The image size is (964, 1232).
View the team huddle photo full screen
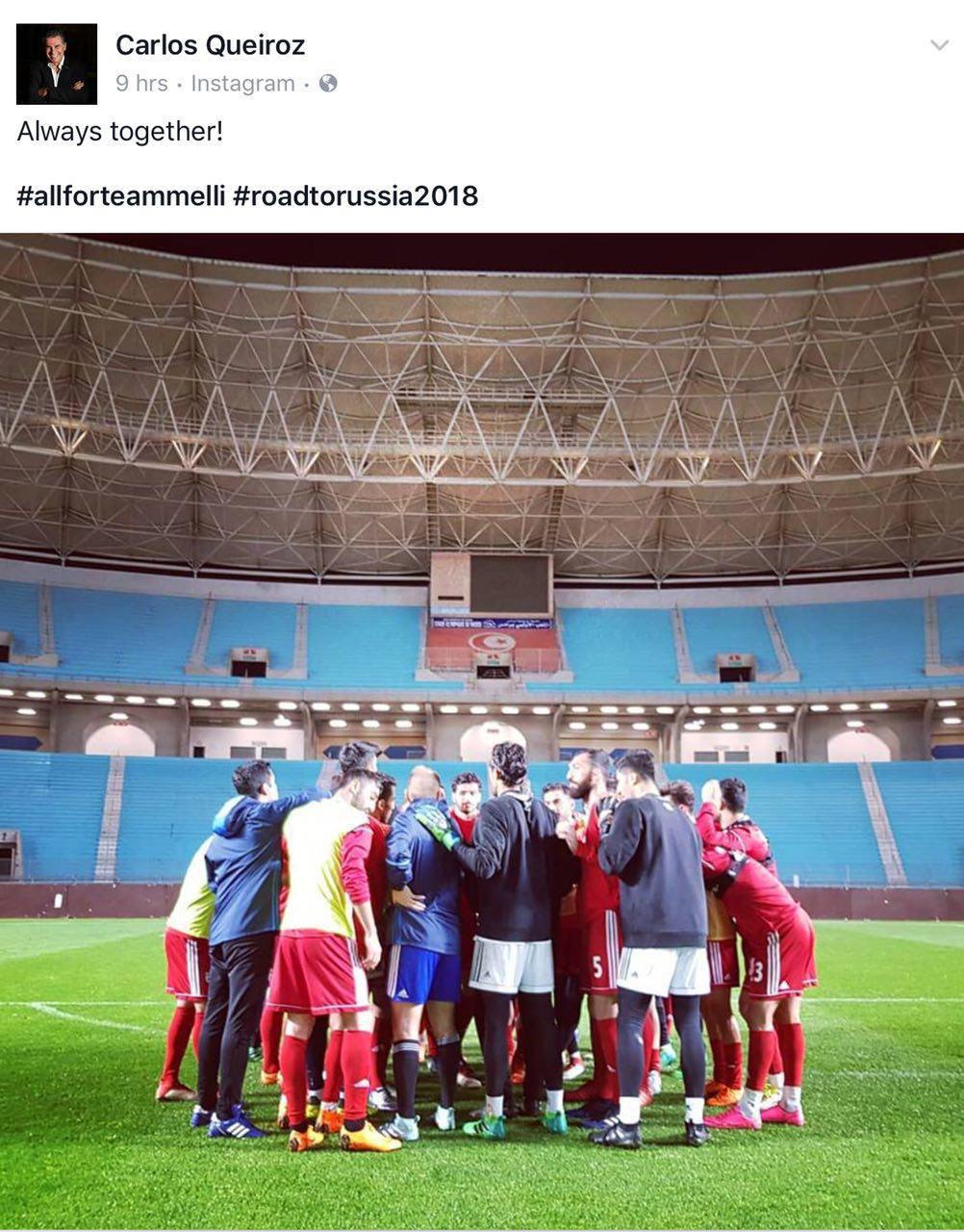tap(482, 731)
